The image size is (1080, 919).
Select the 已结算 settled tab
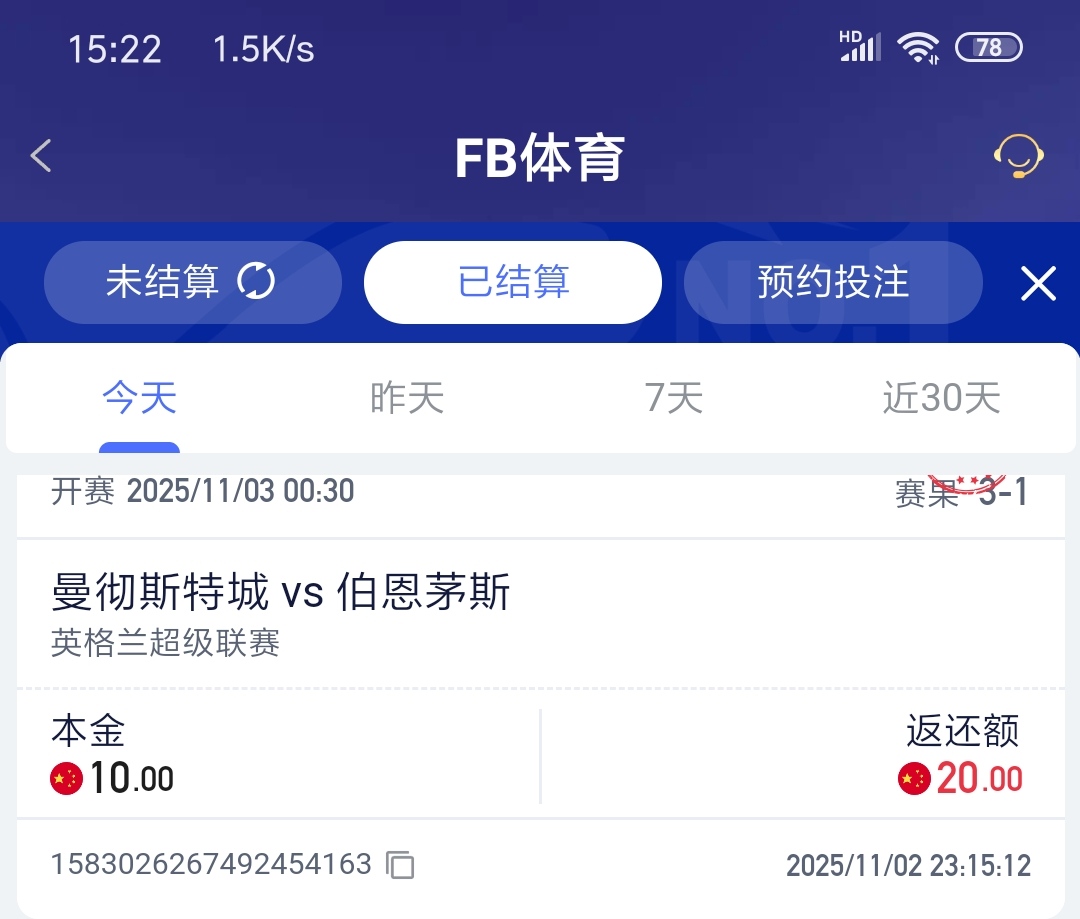click(513, 283)
